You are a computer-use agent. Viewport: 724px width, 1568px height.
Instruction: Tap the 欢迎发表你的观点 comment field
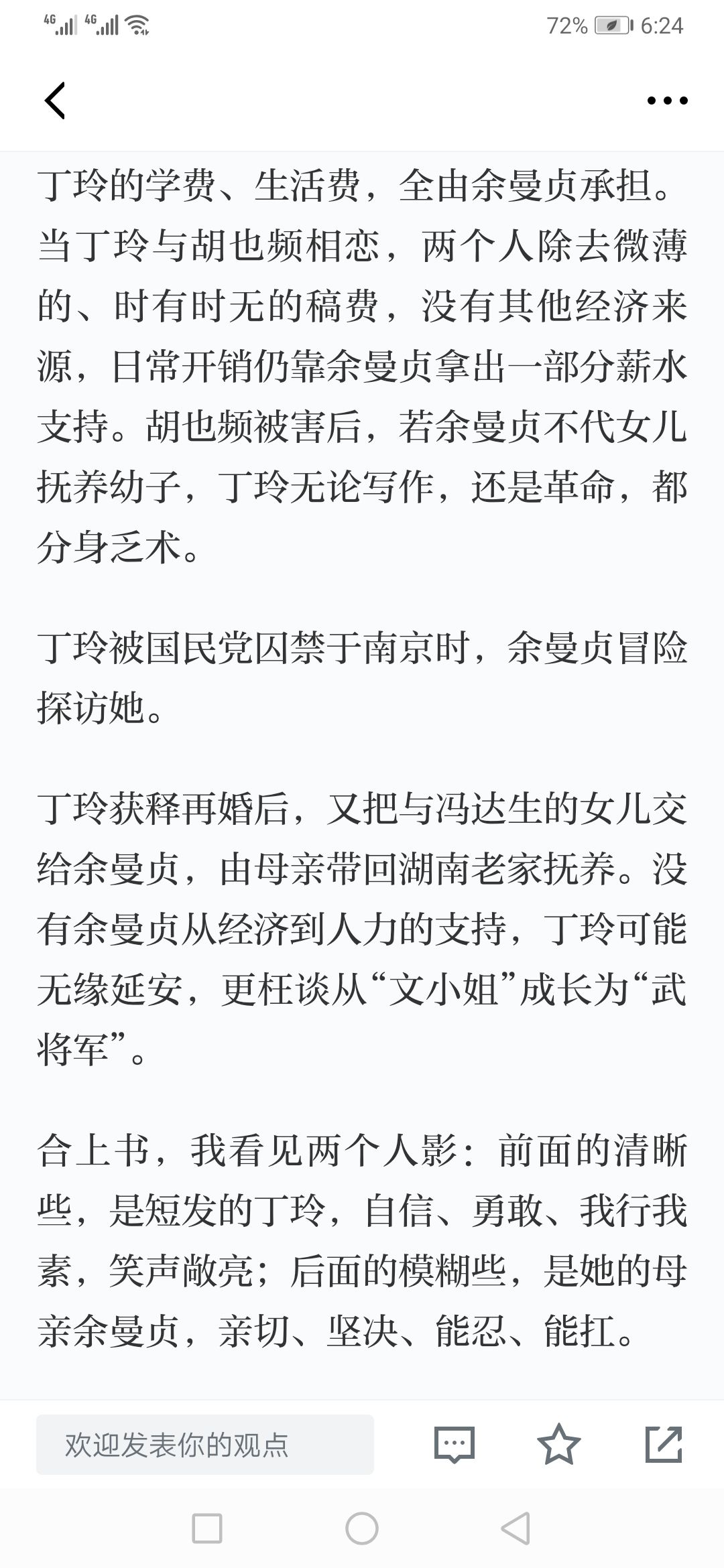point(205,1445)
